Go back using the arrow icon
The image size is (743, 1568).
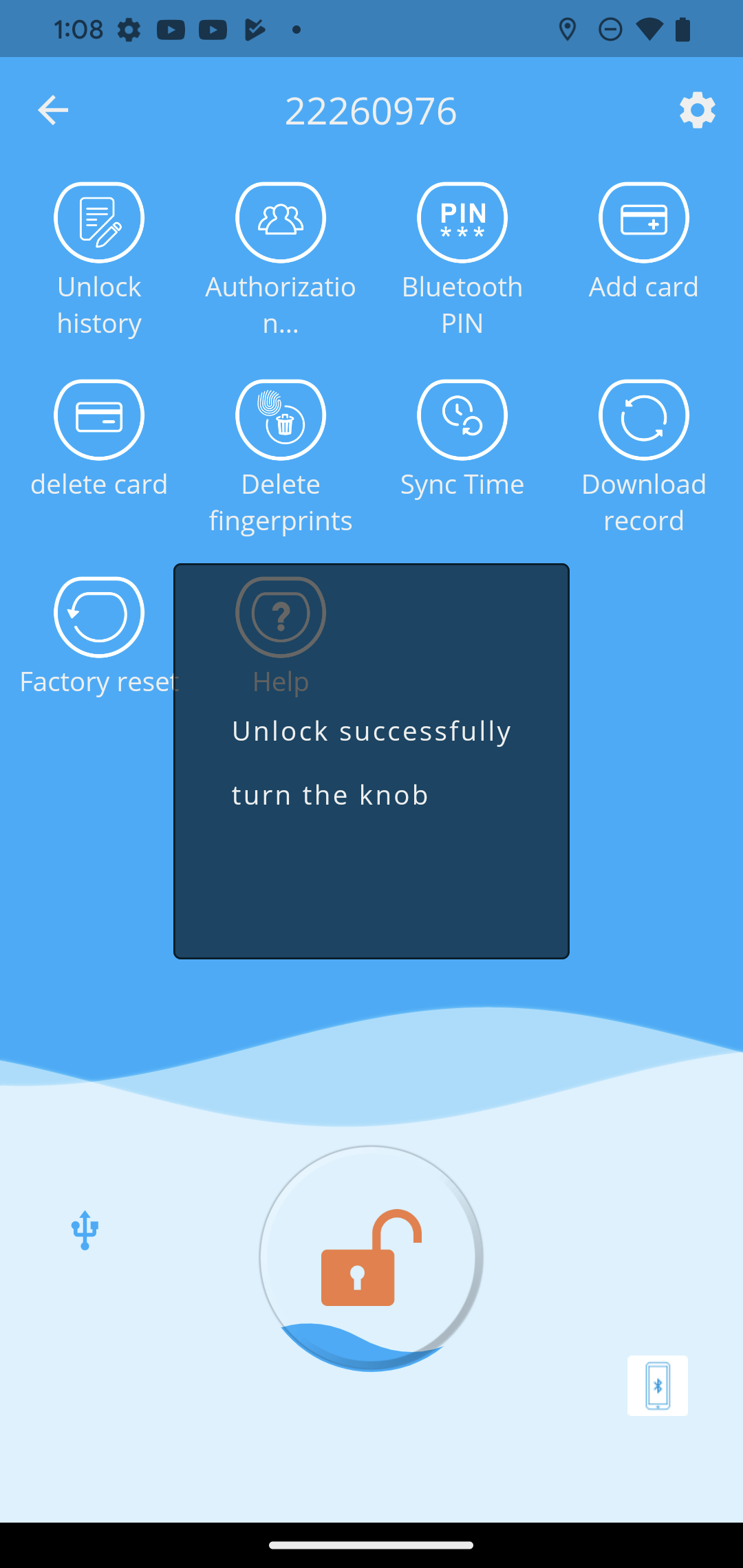(53, 110)
